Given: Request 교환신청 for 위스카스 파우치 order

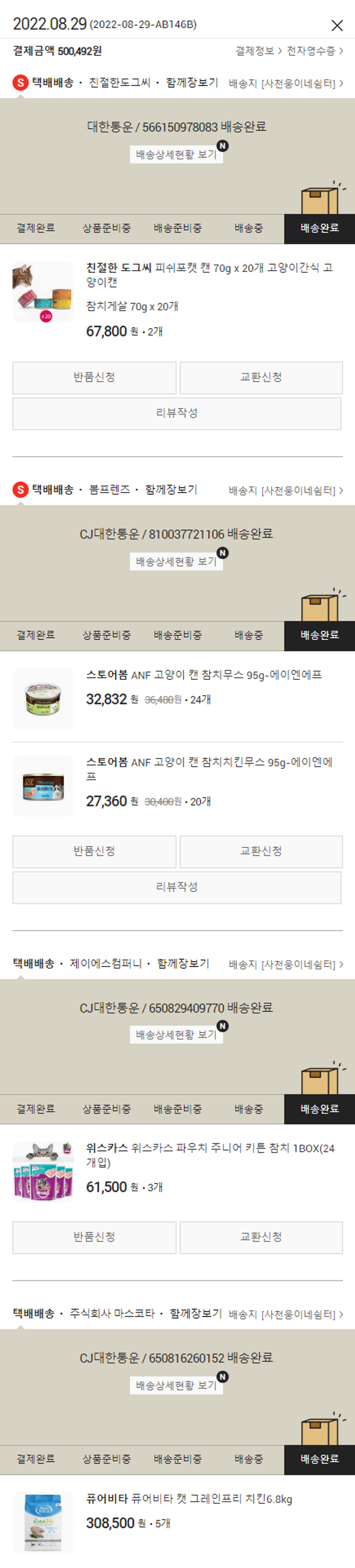Looking at the screenshot, I should (x=261, y=1237).
